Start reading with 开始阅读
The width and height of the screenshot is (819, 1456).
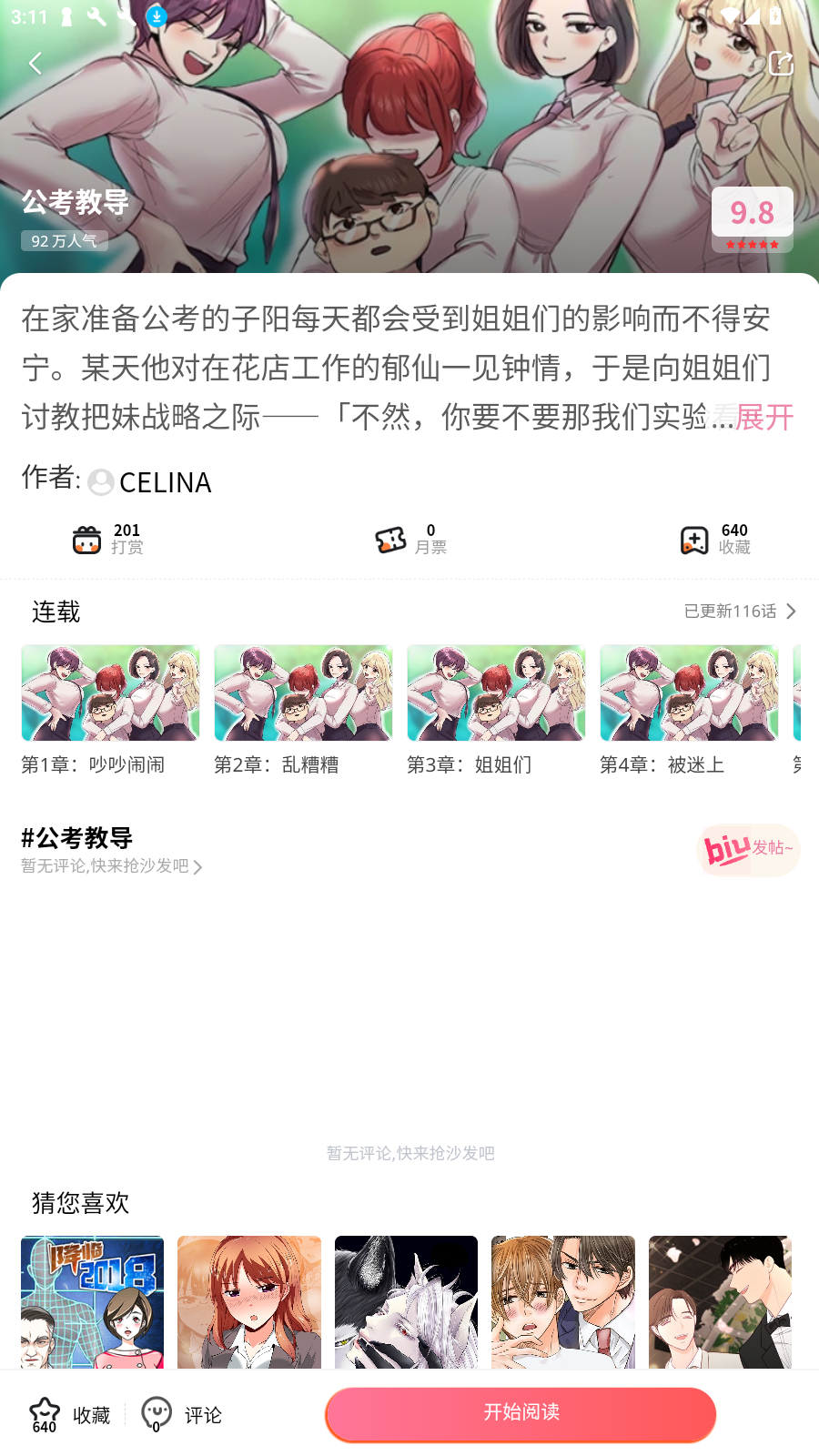pyautogui.click(x=521, y=1414)
